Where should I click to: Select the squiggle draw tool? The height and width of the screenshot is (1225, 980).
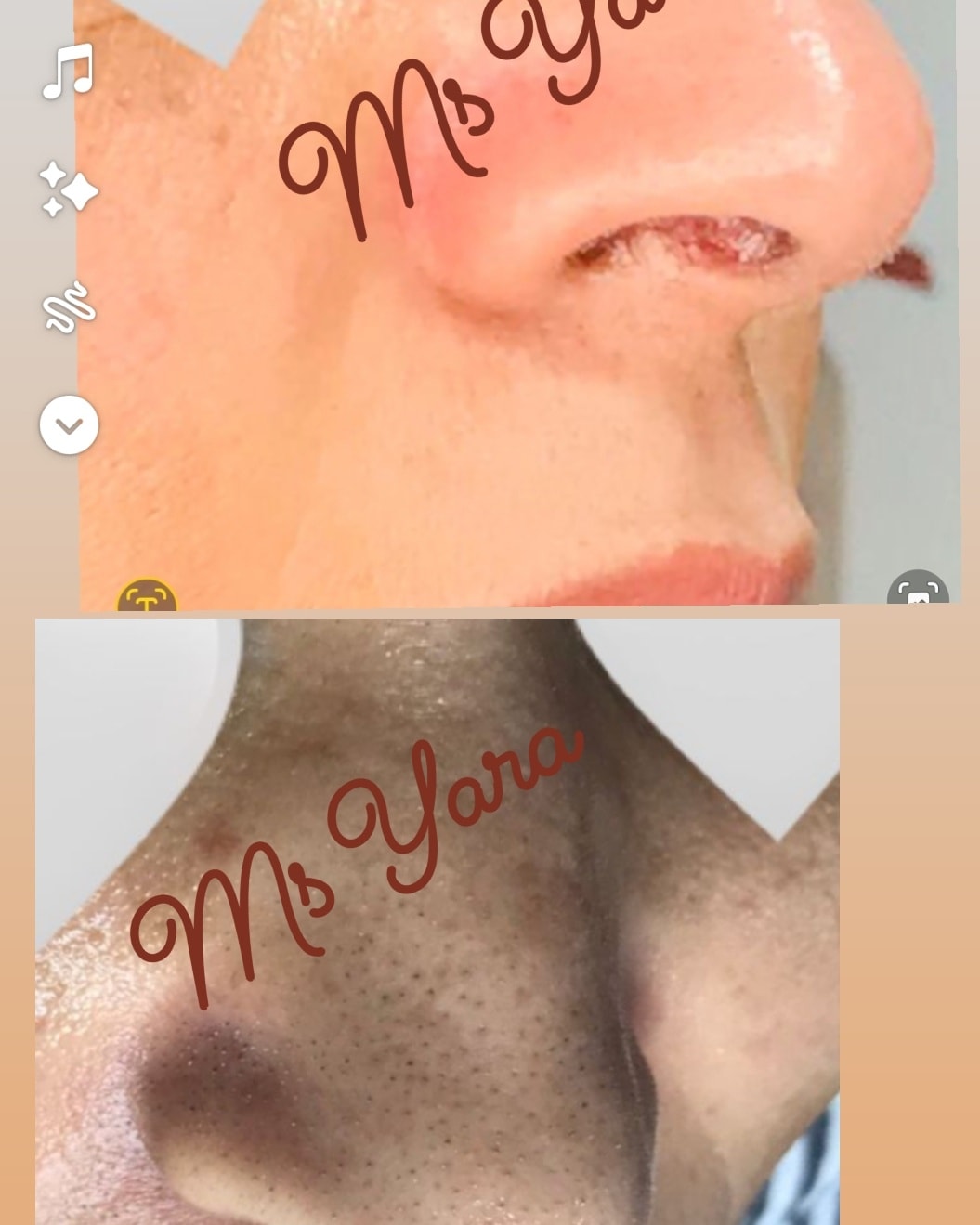[x=69, y=307]
